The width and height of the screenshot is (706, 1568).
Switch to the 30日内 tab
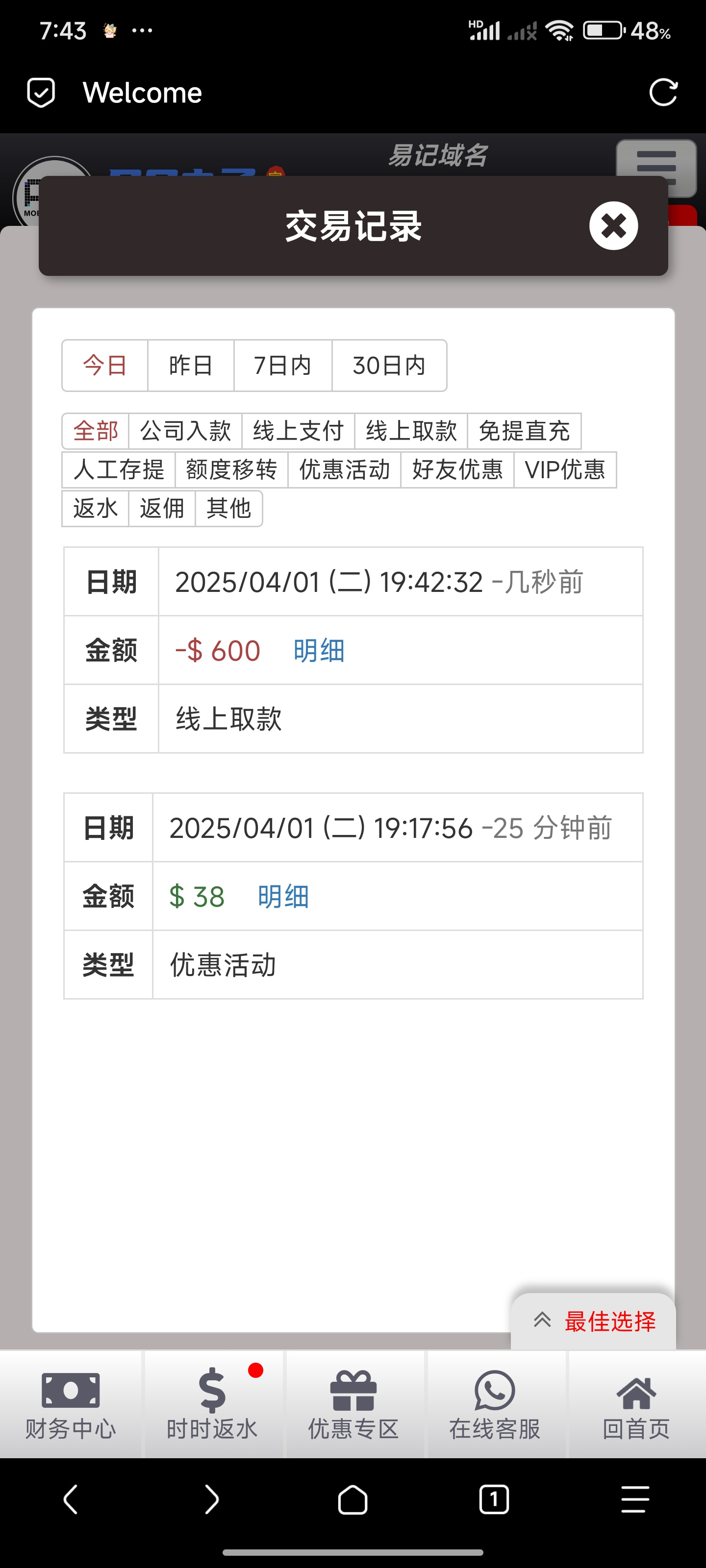(x=389, y=365)
